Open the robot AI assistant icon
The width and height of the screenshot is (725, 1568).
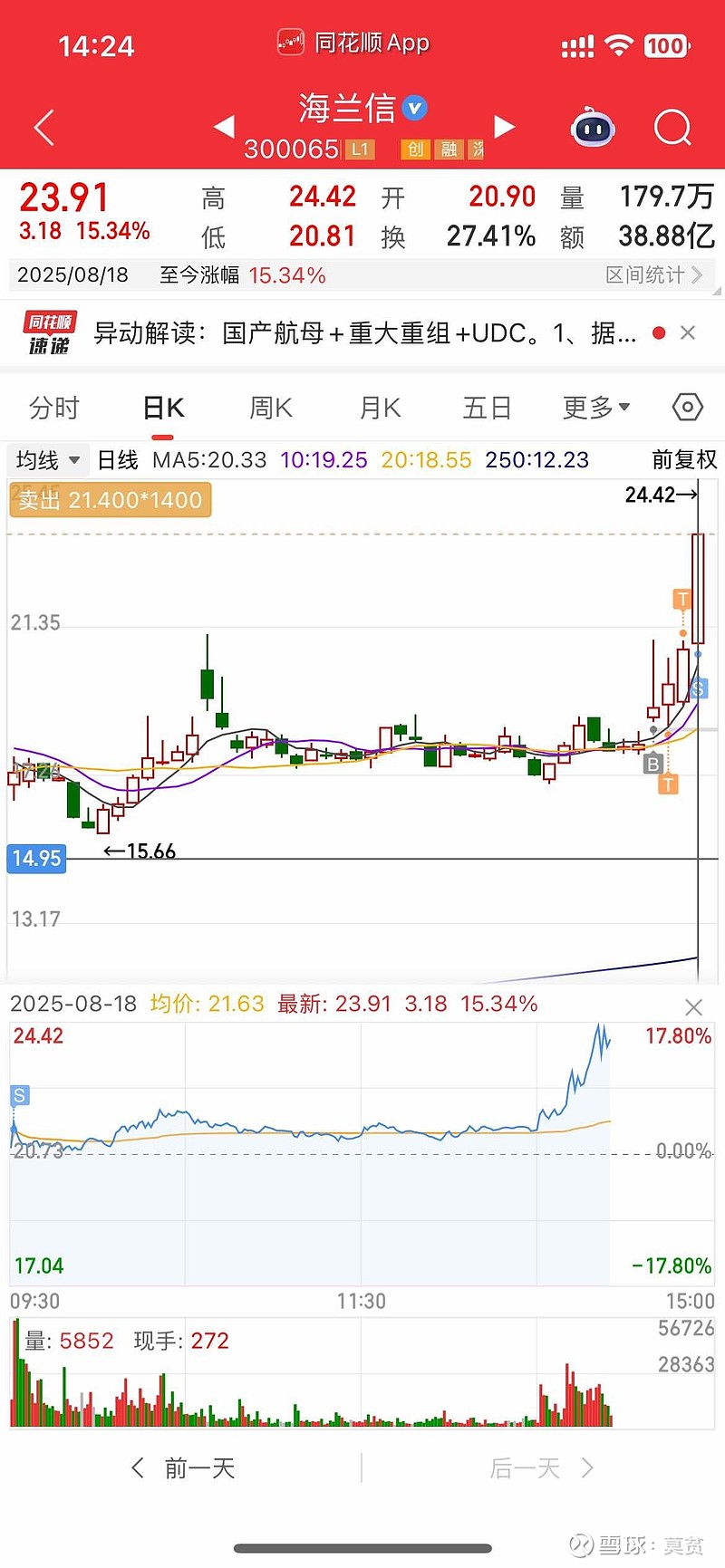click(593, 128)
